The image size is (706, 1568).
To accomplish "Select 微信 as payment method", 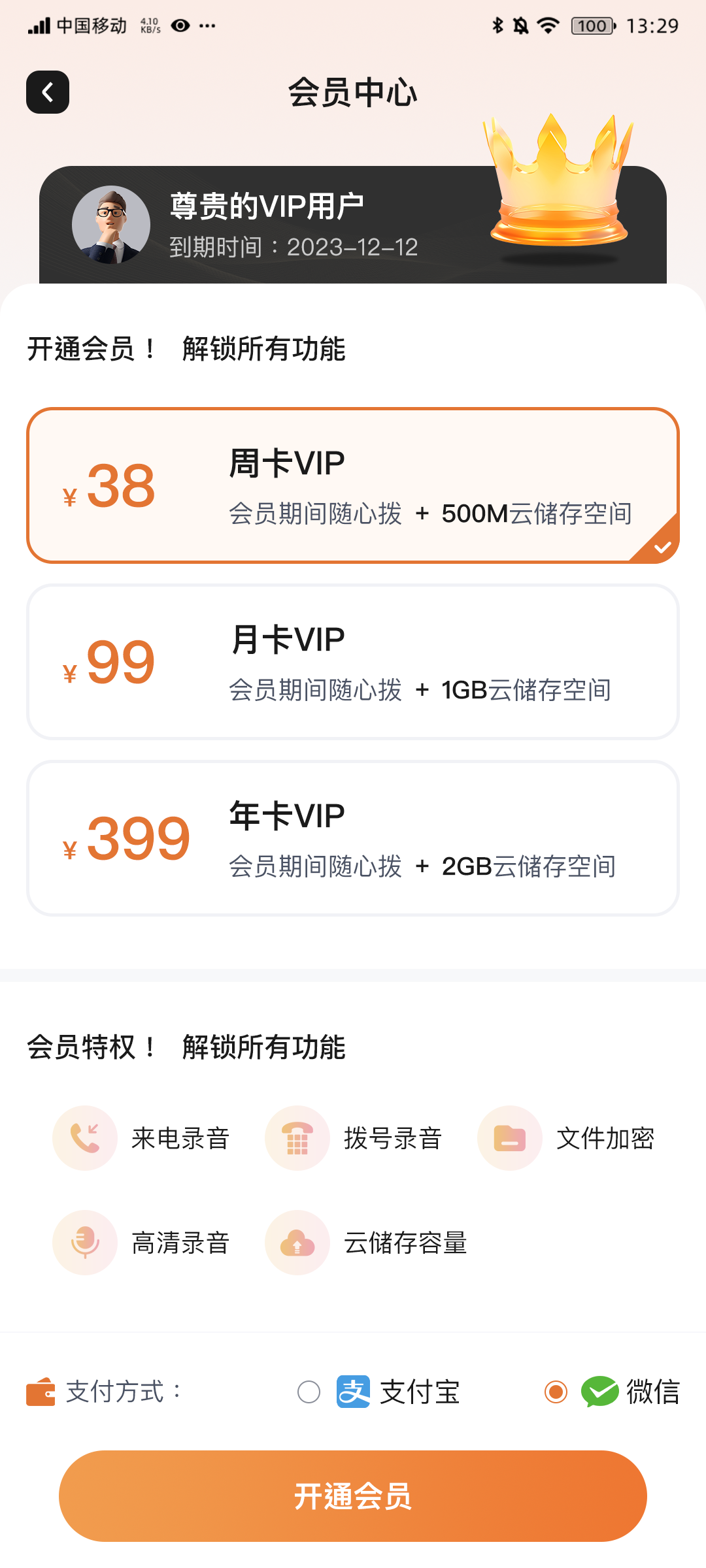I will [556, 1392].
